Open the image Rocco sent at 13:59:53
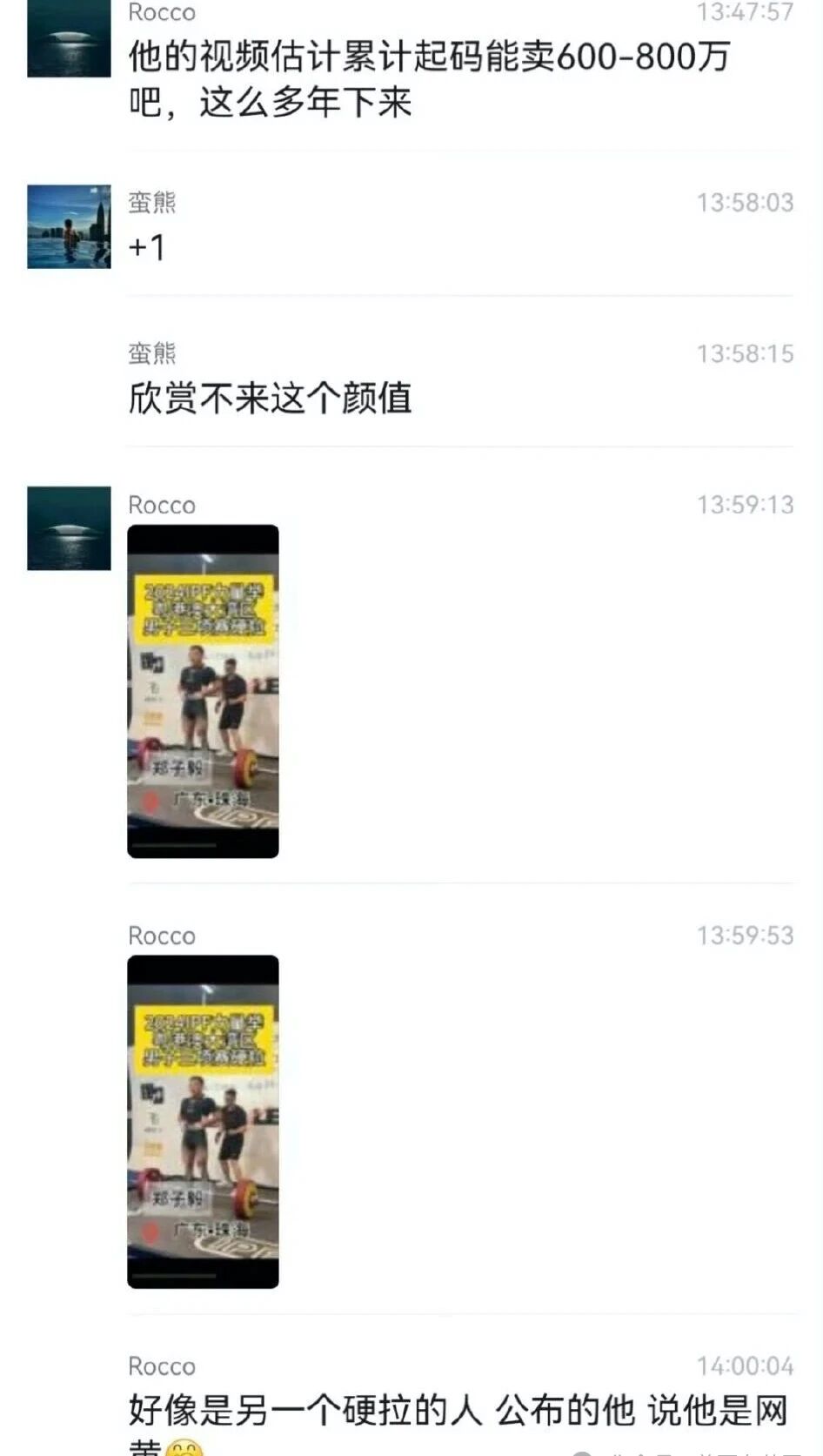This screenshot has height=1456, width=823. tap(203, 1121)
